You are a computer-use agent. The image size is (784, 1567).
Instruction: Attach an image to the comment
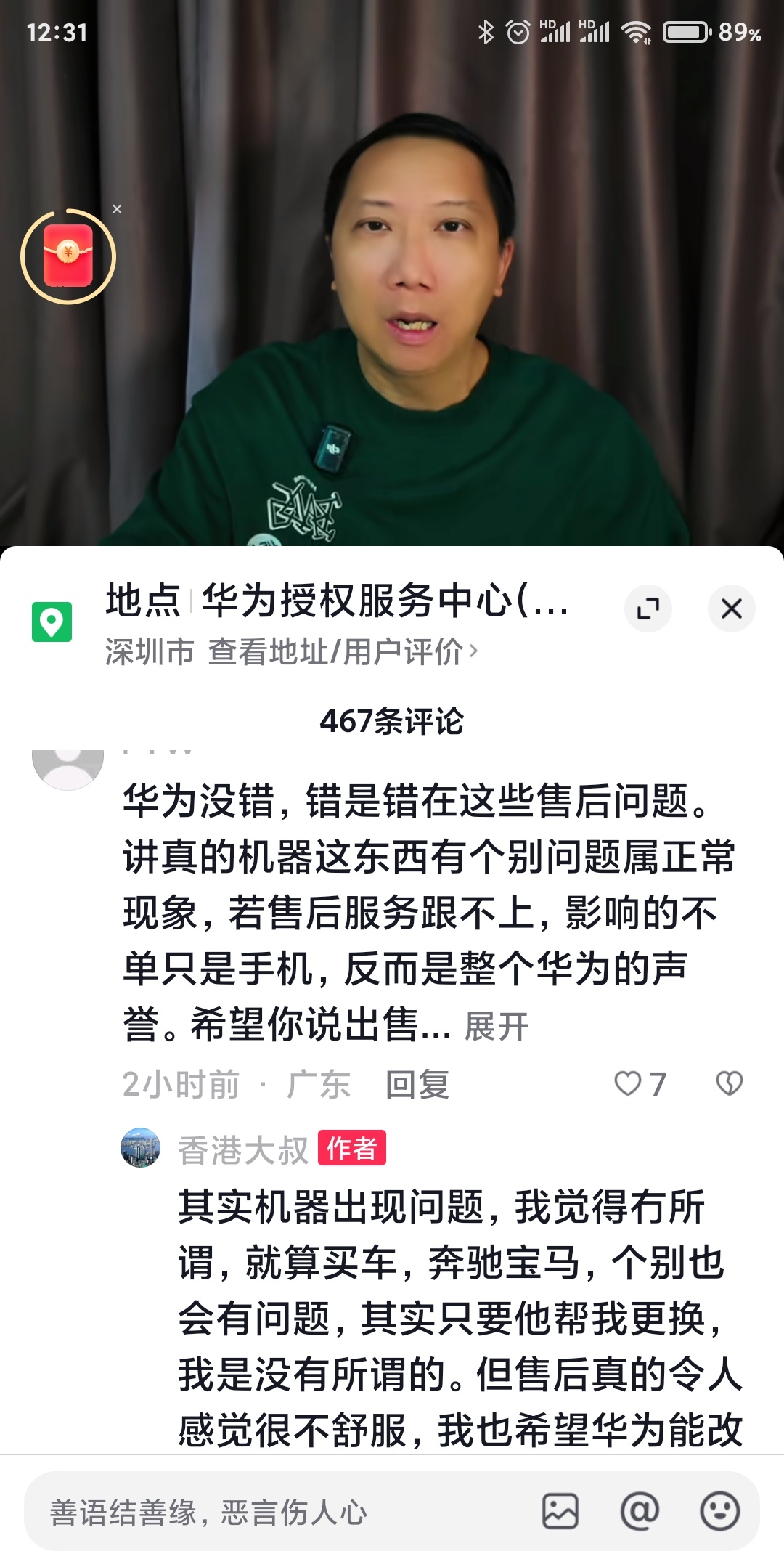(x=560, y=1512)
